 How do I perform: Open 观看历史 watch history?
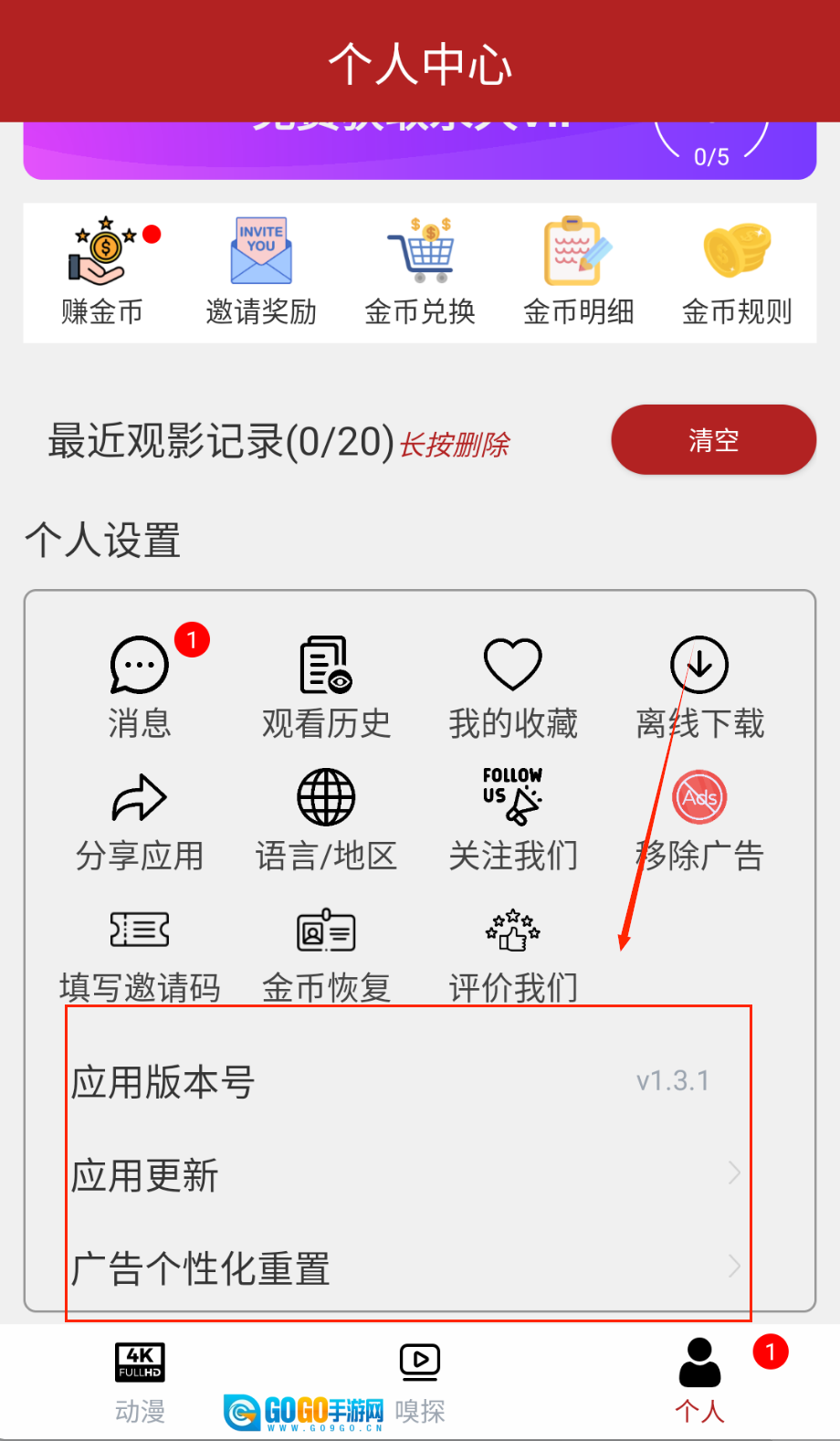[326, 687]
